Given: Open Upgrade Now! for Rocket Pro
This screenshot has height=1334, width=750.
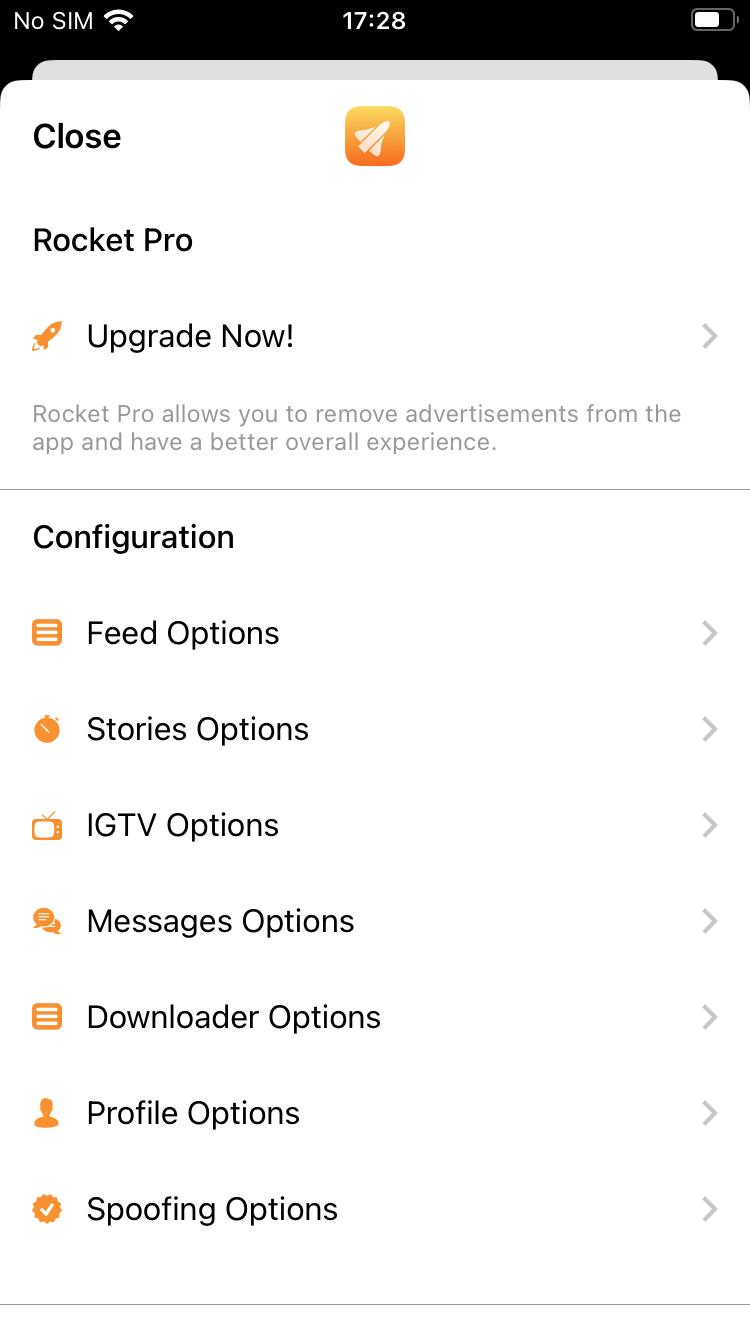Looking at the screenshot, I should [375, 337].
